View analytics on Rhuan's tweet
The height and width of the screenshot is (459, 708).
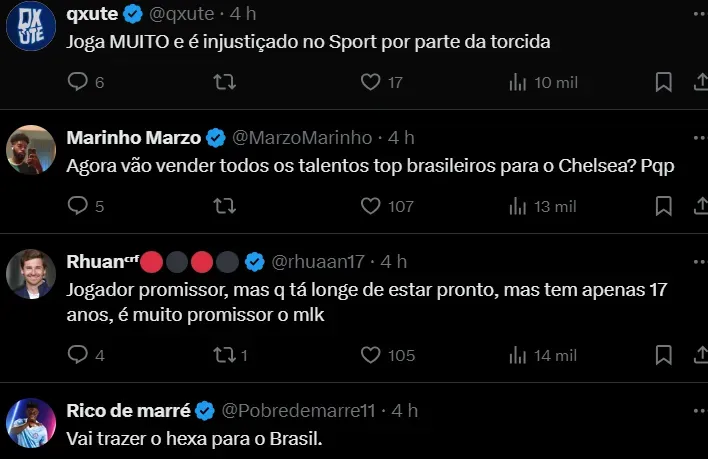(x=517, y=354)
